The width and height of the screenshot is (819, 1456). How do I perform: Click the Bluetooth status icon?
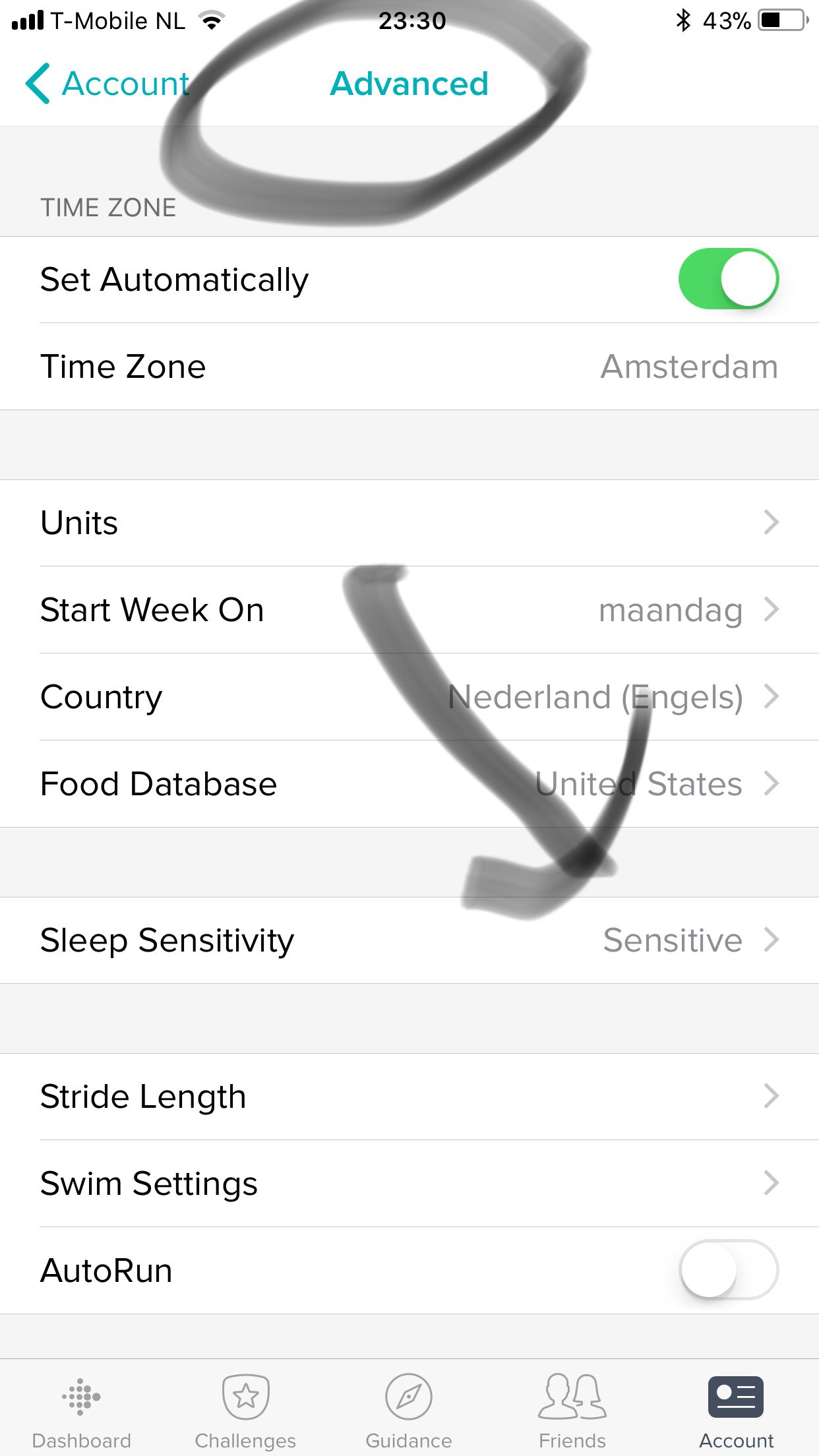coord(683,20)
